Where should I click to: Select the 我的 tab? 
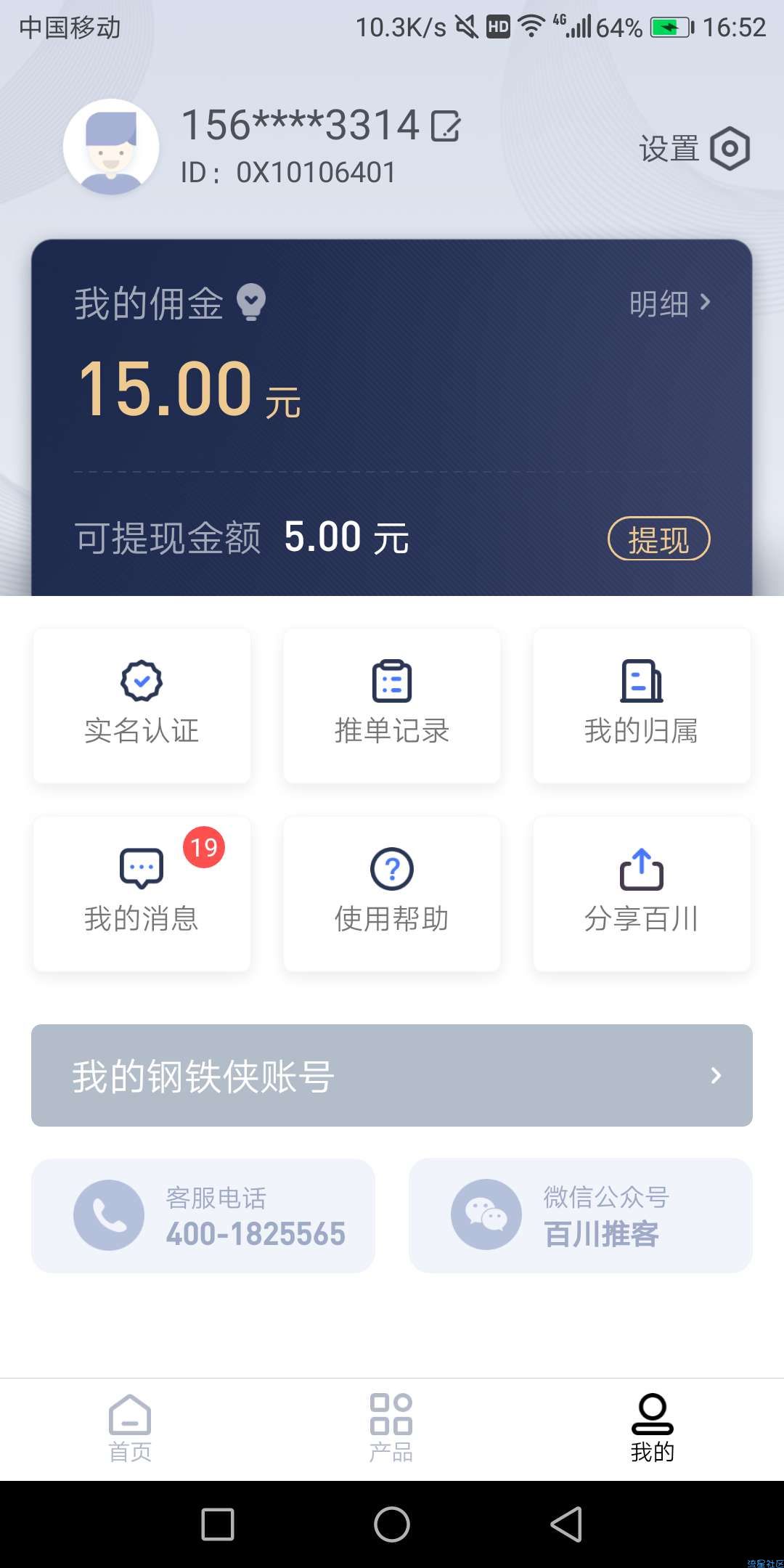point(653,1428)
